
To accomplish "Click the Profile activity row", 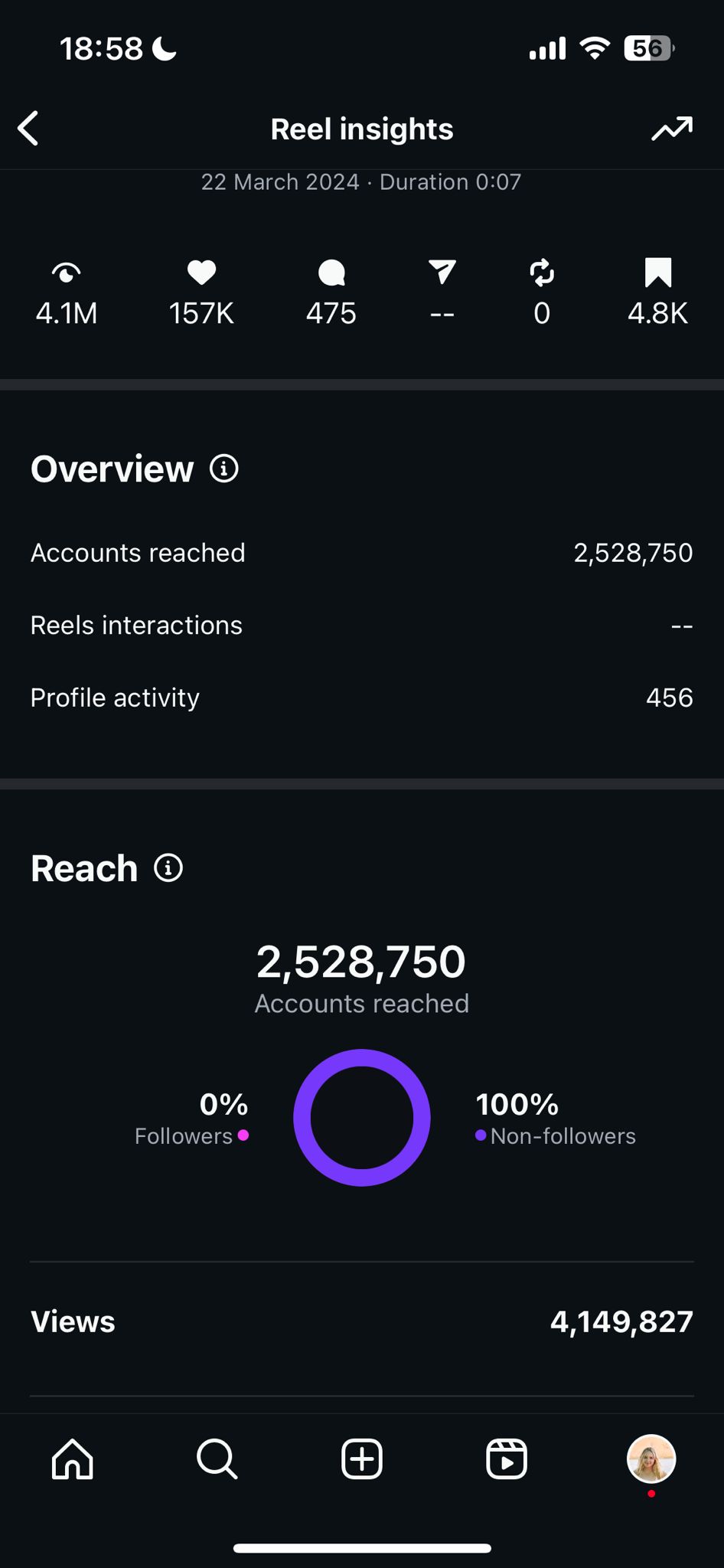I will [x=361, y=697].
